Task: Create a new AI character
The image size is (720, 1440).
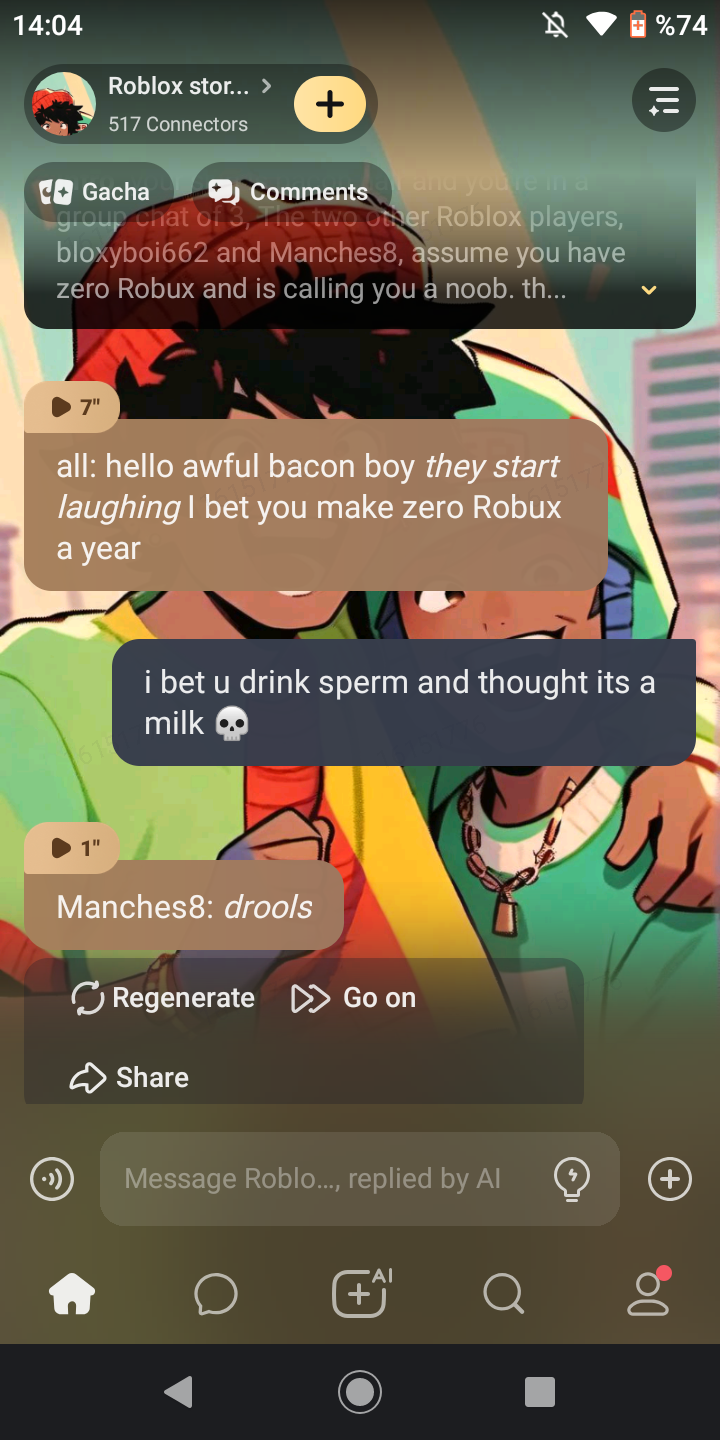Action: pyautogui.click(x=360, y=1294)
